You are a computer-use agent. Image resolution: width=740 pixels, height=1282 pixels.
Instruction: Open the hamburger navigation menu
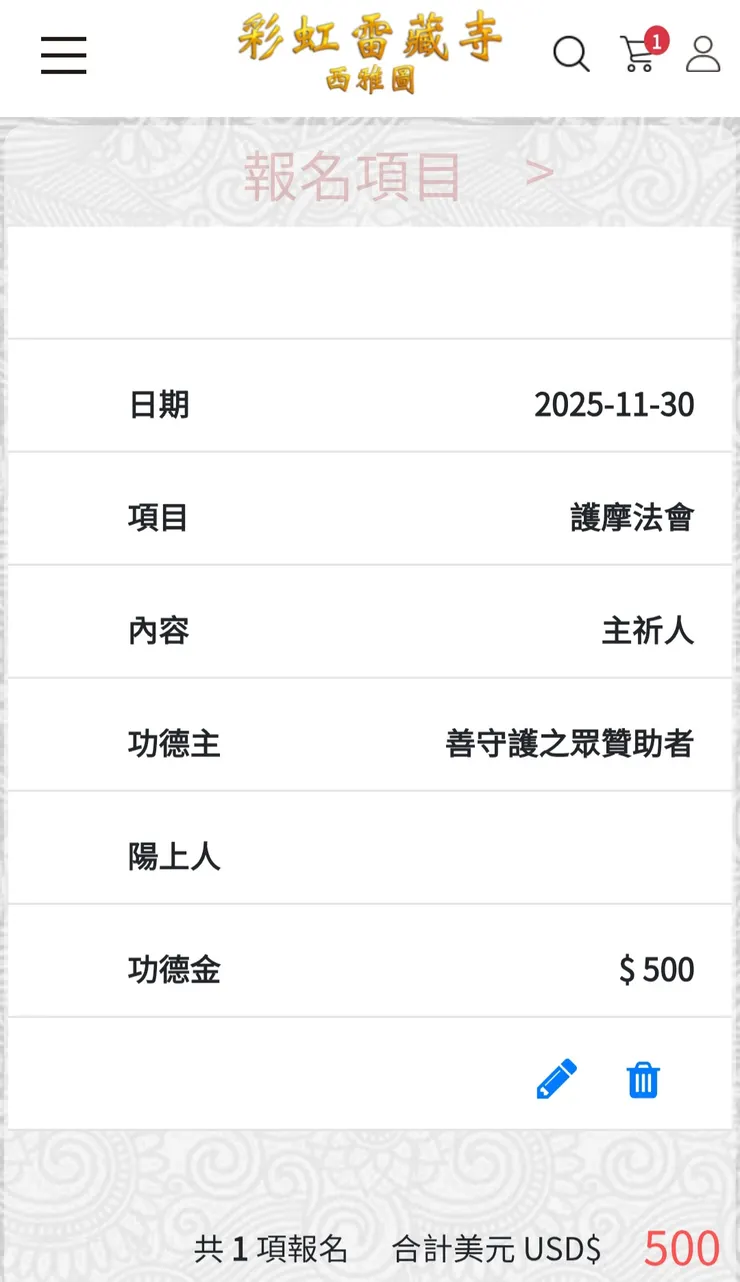point(63,57)
